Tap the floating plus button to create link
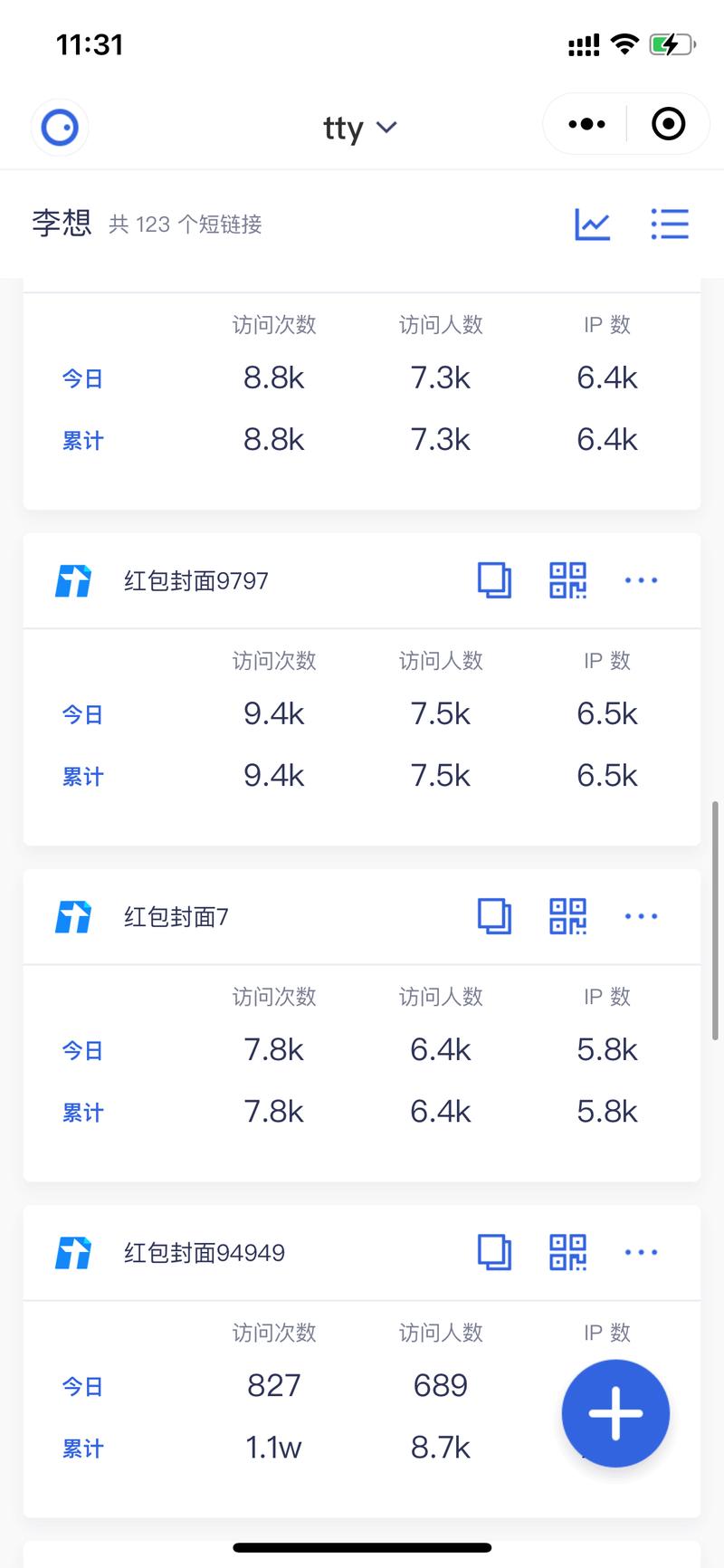Image resolution: width=724 pixels, height=1568 pixels. click(615, 1413)
